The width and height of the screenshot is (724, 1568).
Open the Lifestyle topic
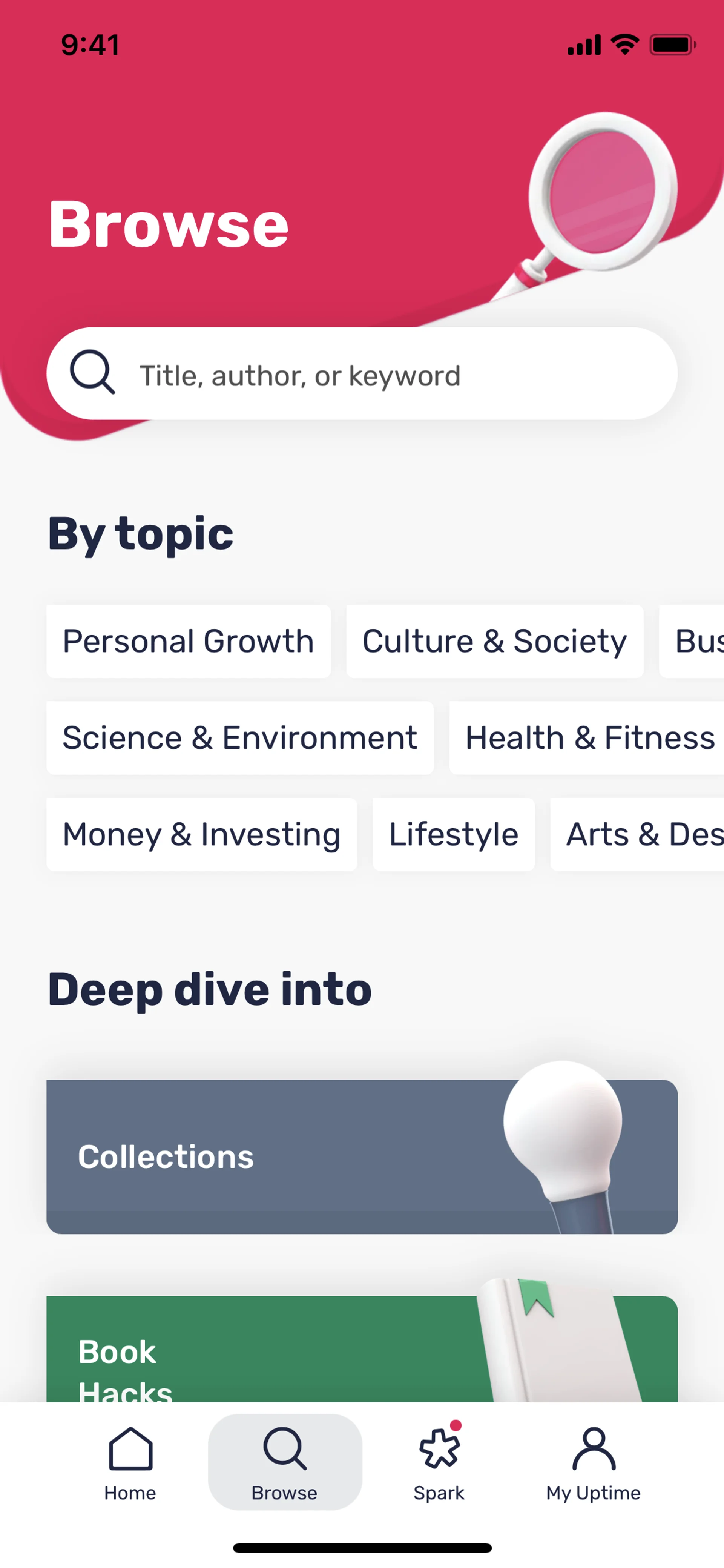tap(453, 834)
